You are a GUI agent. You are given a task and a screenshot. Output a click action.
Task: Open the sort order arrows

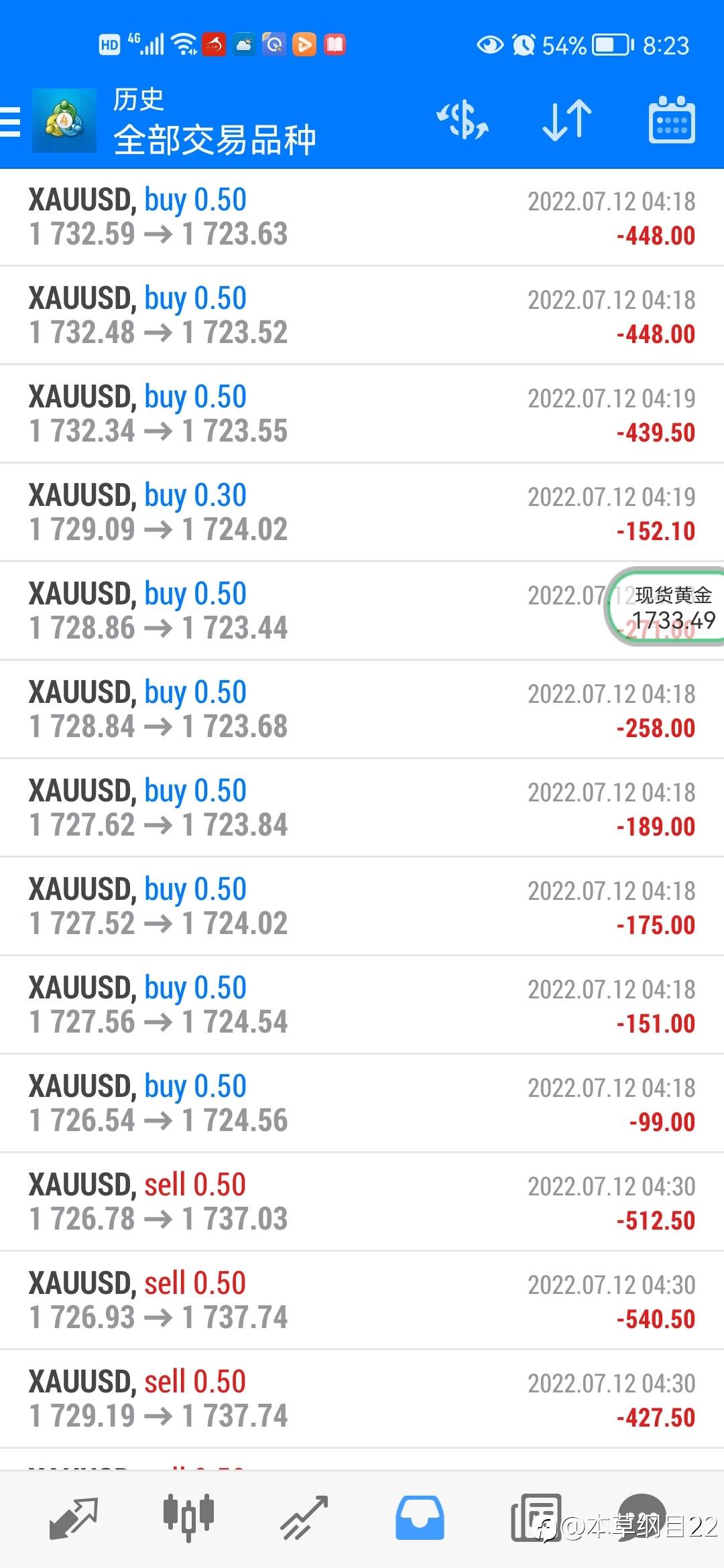[x=566, y=121]
